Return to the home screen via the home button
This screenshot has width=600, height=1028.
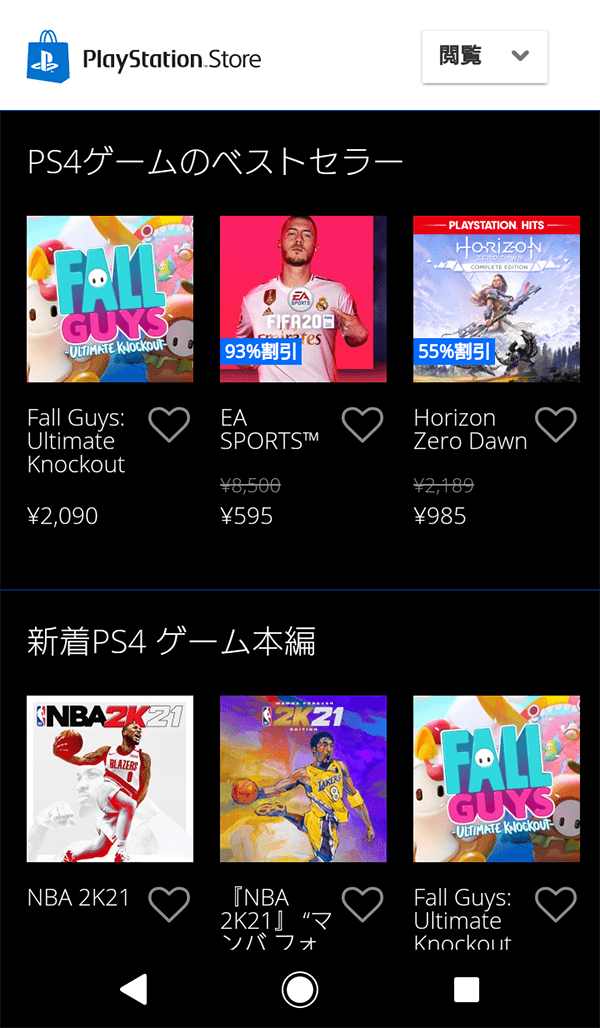(x=299, y=989)
